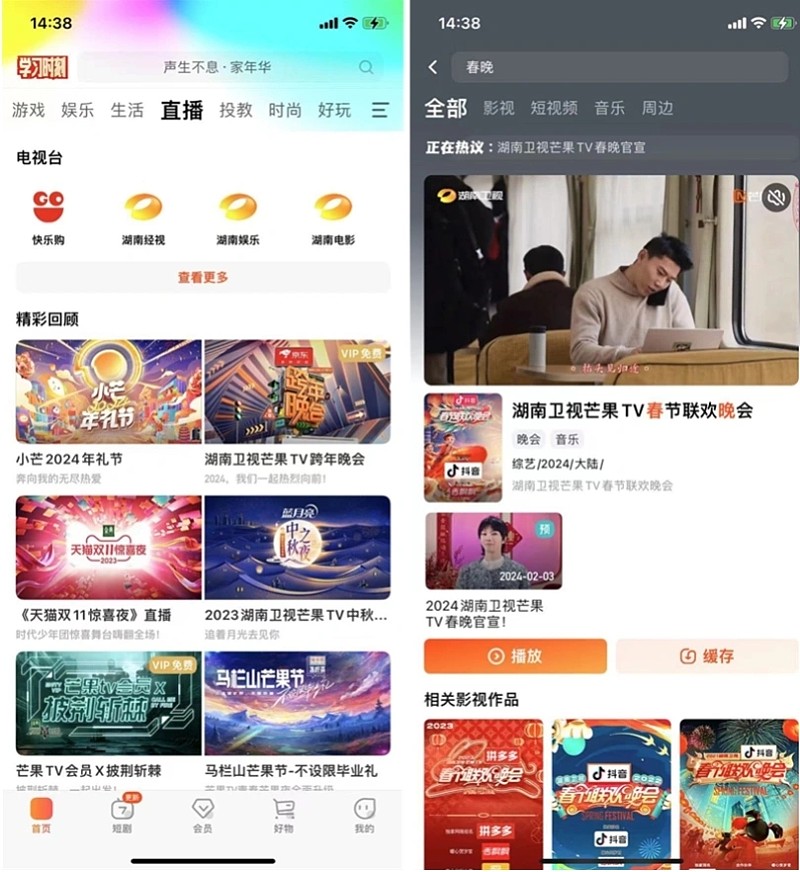Go to the 会员 tab
800x872 pixels.
(x=203, y=814)
